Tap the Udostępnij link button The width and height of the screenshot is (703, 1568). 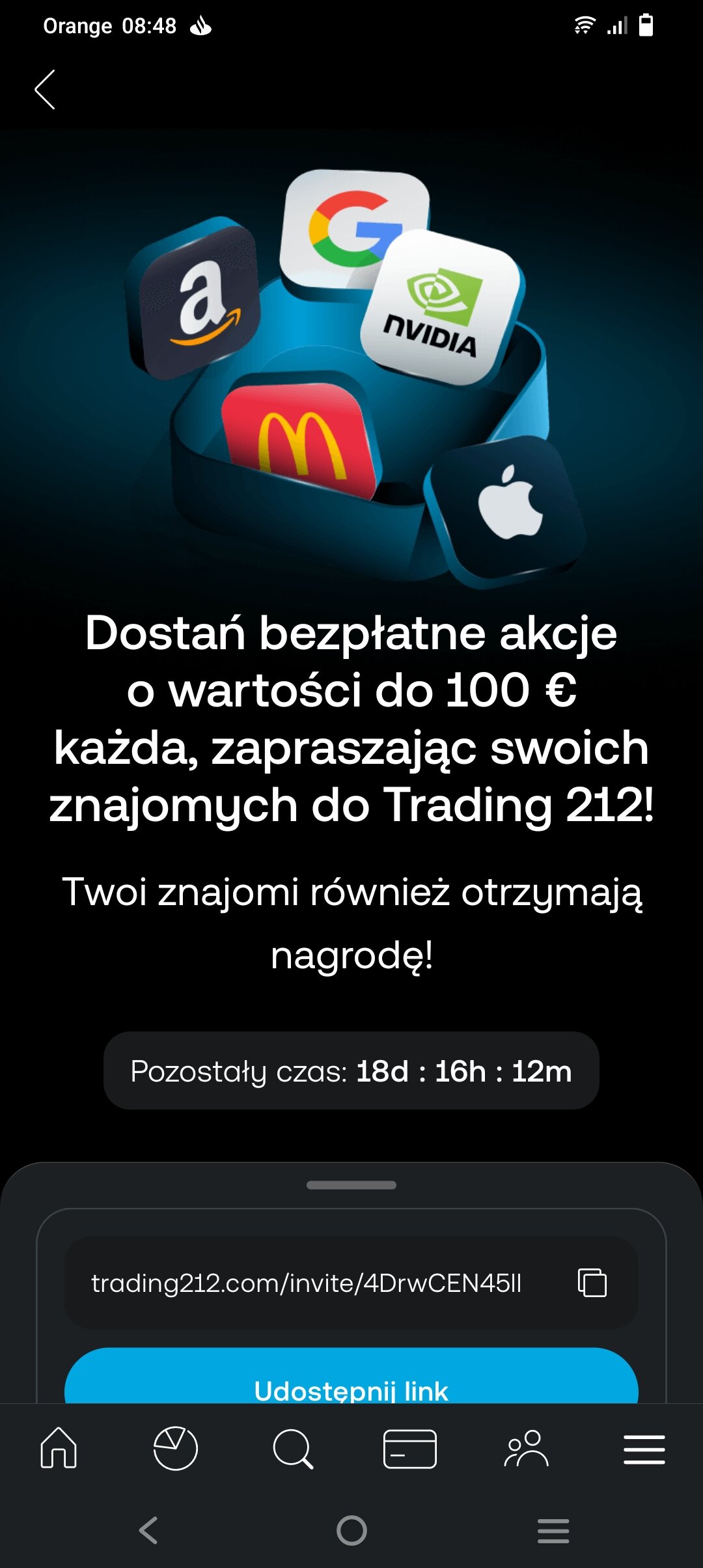coord(351,1380)
